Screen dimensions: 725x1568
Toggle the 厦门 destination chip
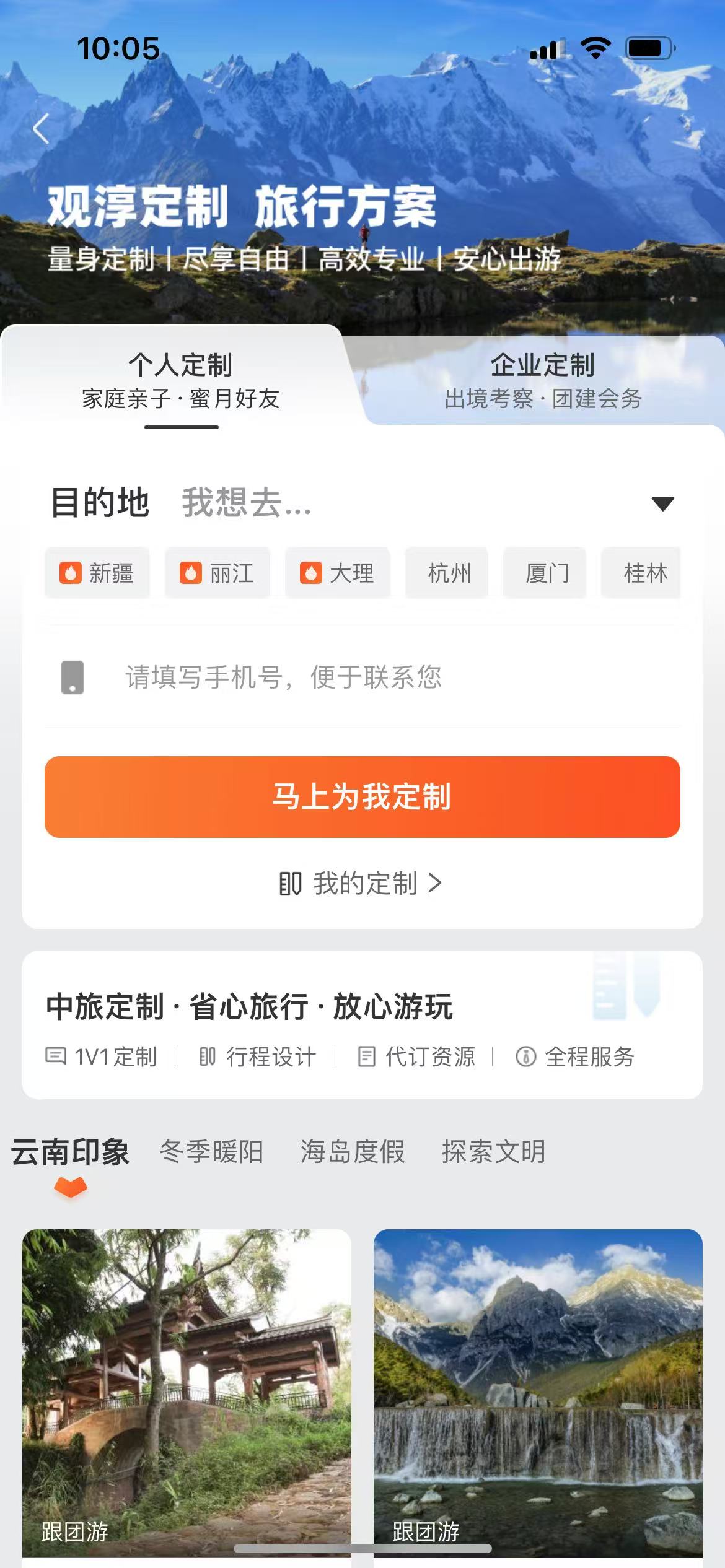tap(545, 573)
